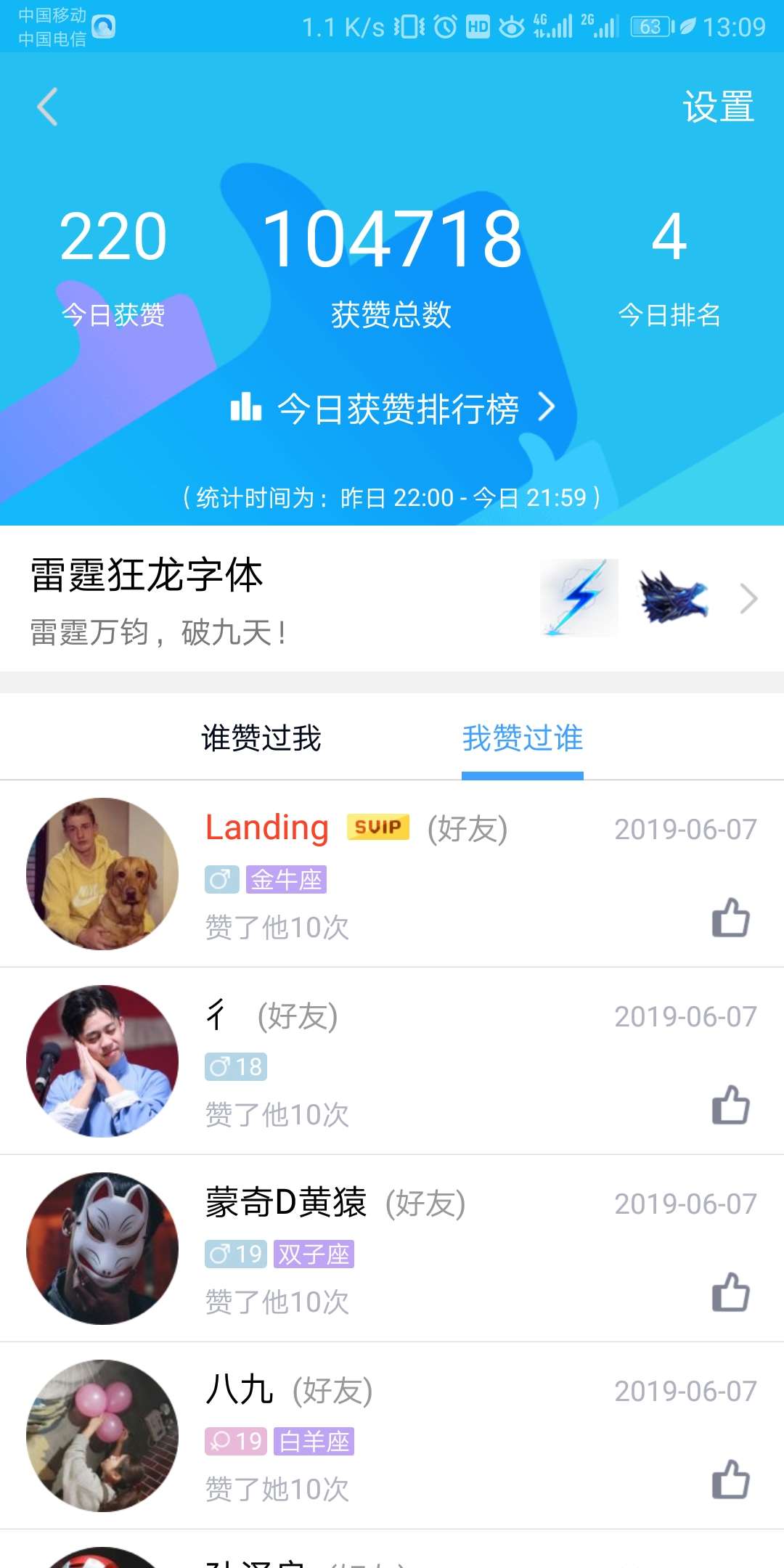Image resolution: width=784 pixels, height=1568 pixels.
Task: Open 雷霆狂龙字体 details with the arrow
Action: (749, 600)
